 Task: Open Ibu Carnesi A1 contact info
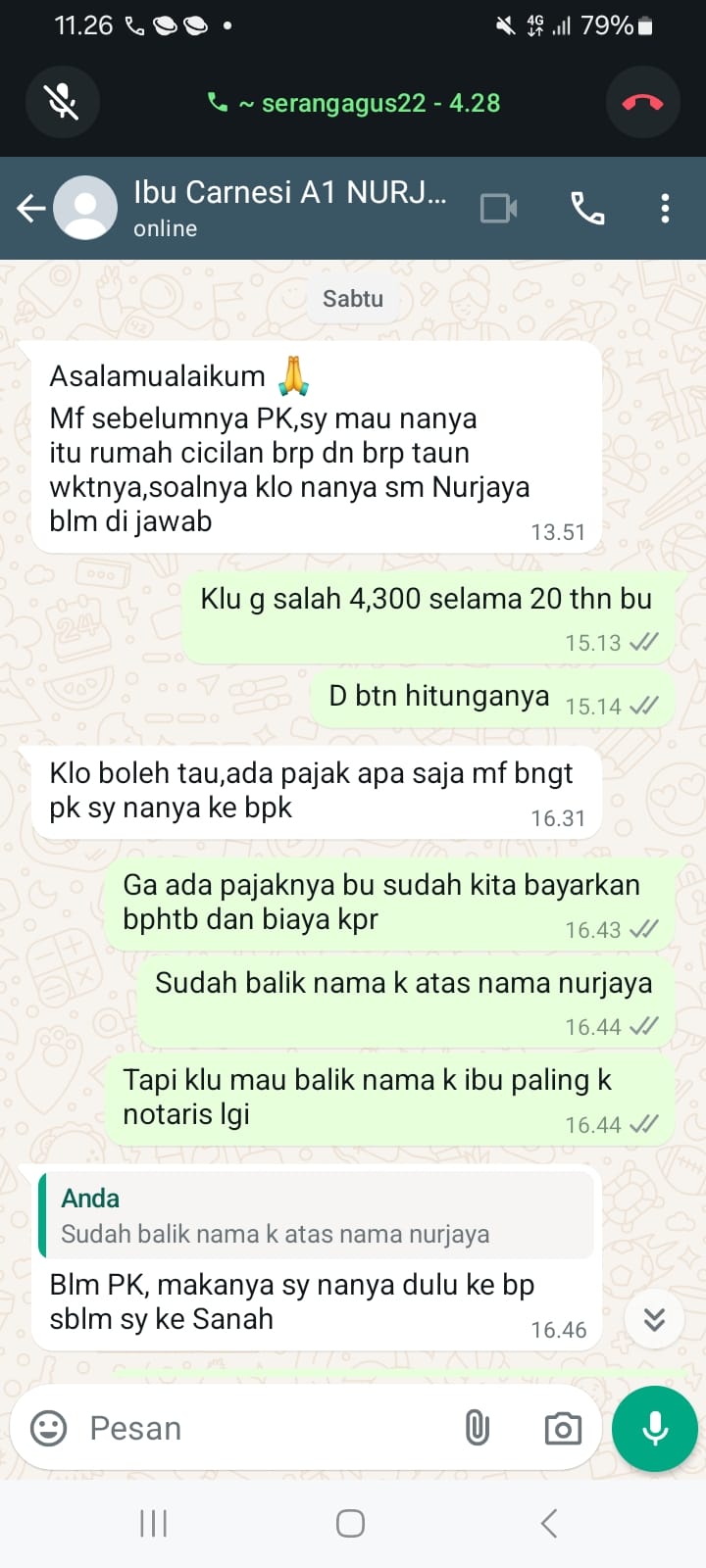click(x=289, y=208)
